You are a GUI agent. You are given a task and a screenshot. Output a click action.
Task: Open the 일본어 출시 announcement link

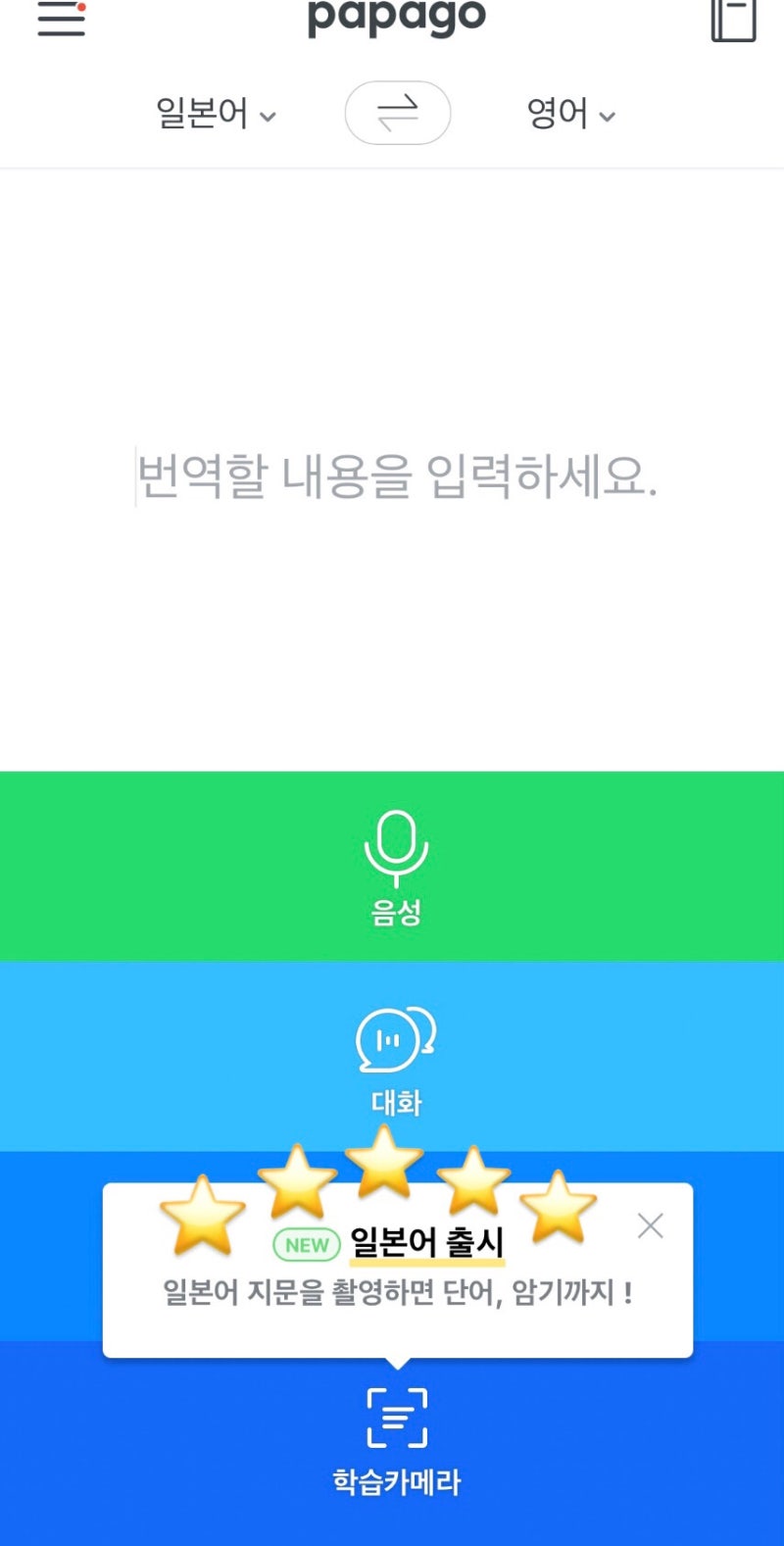pos(427,1243)
